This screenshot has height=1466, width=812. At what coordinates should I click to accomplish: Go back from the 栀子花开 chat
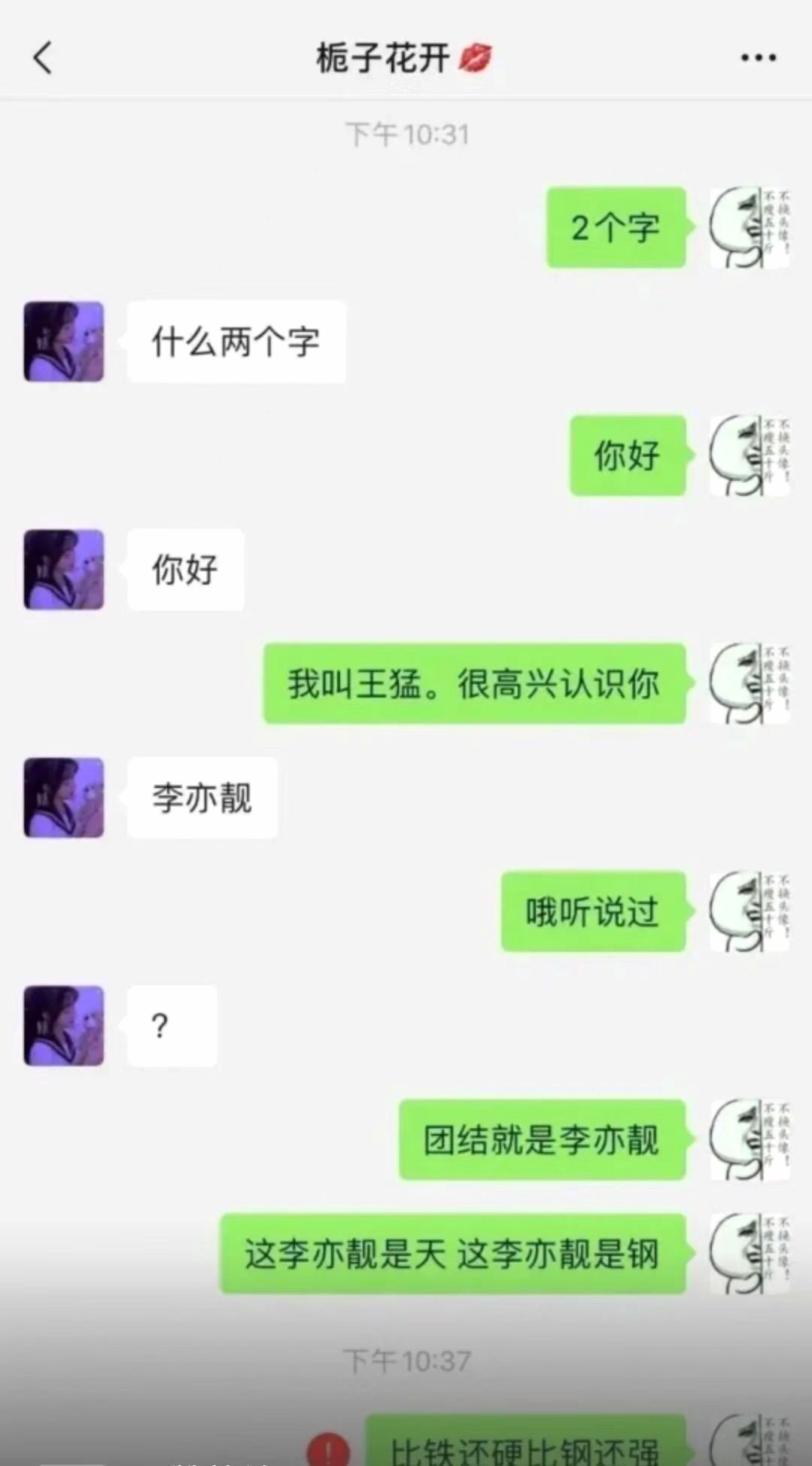click(43, 58)
